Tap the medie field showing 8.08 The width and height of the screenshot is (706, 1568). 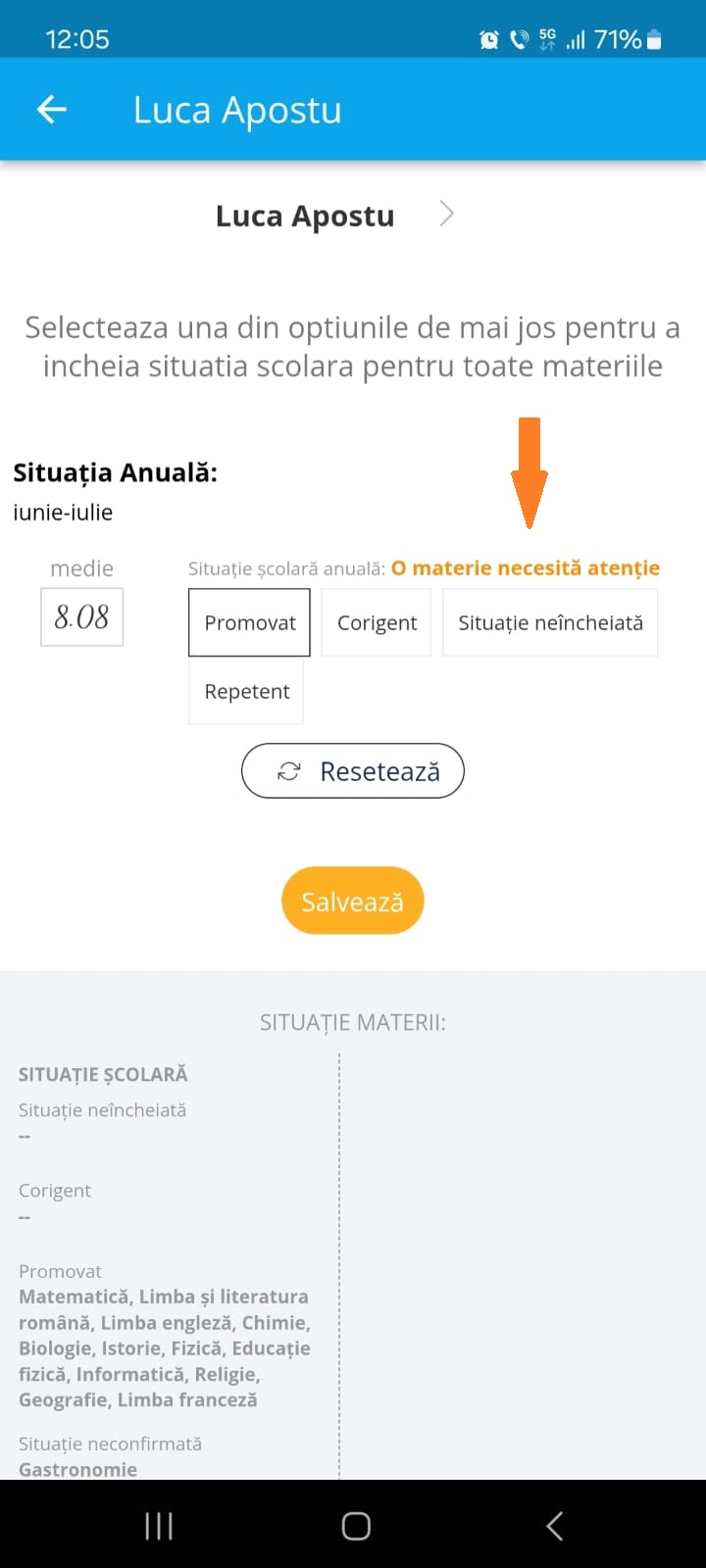(81, 616)
